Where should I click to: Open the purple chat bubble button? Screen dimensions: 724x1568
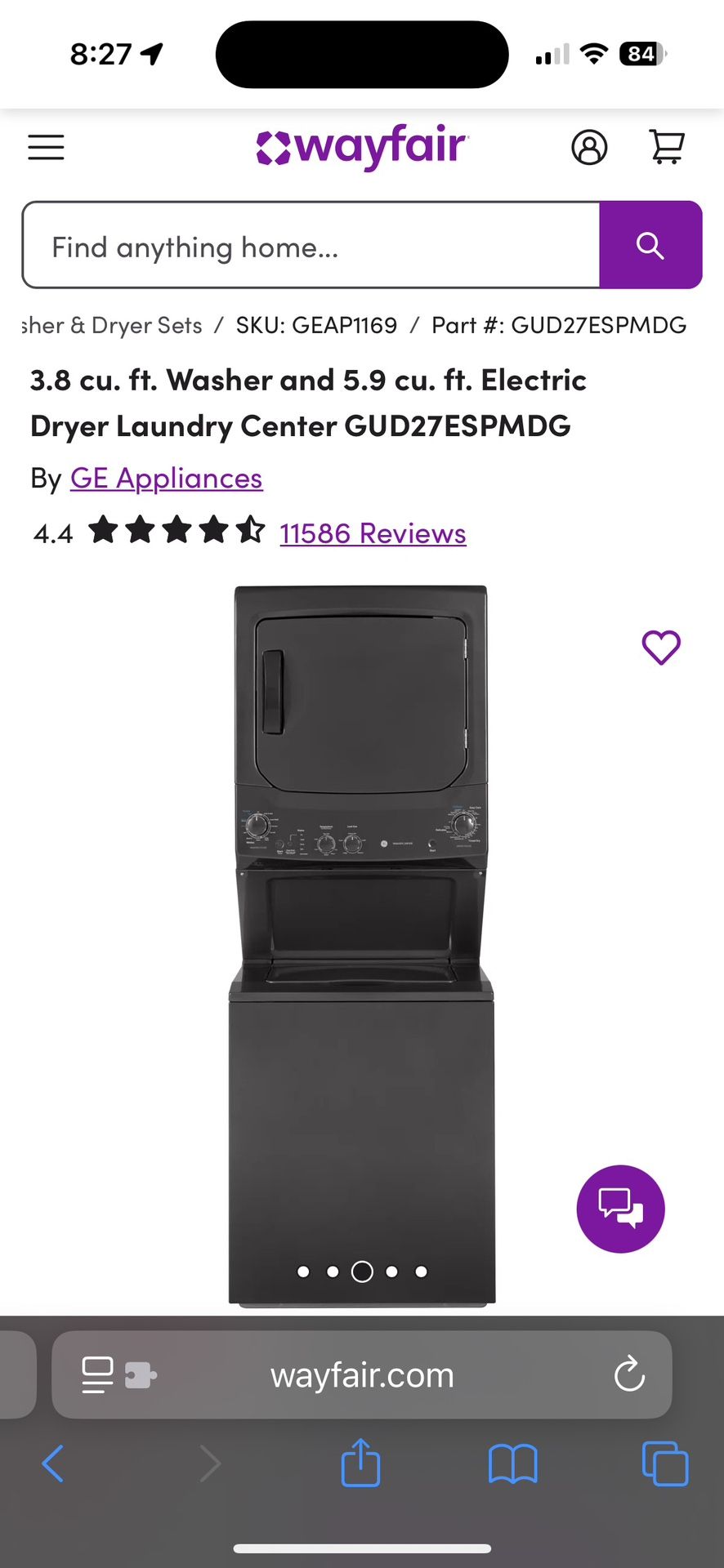[621, 1209]
